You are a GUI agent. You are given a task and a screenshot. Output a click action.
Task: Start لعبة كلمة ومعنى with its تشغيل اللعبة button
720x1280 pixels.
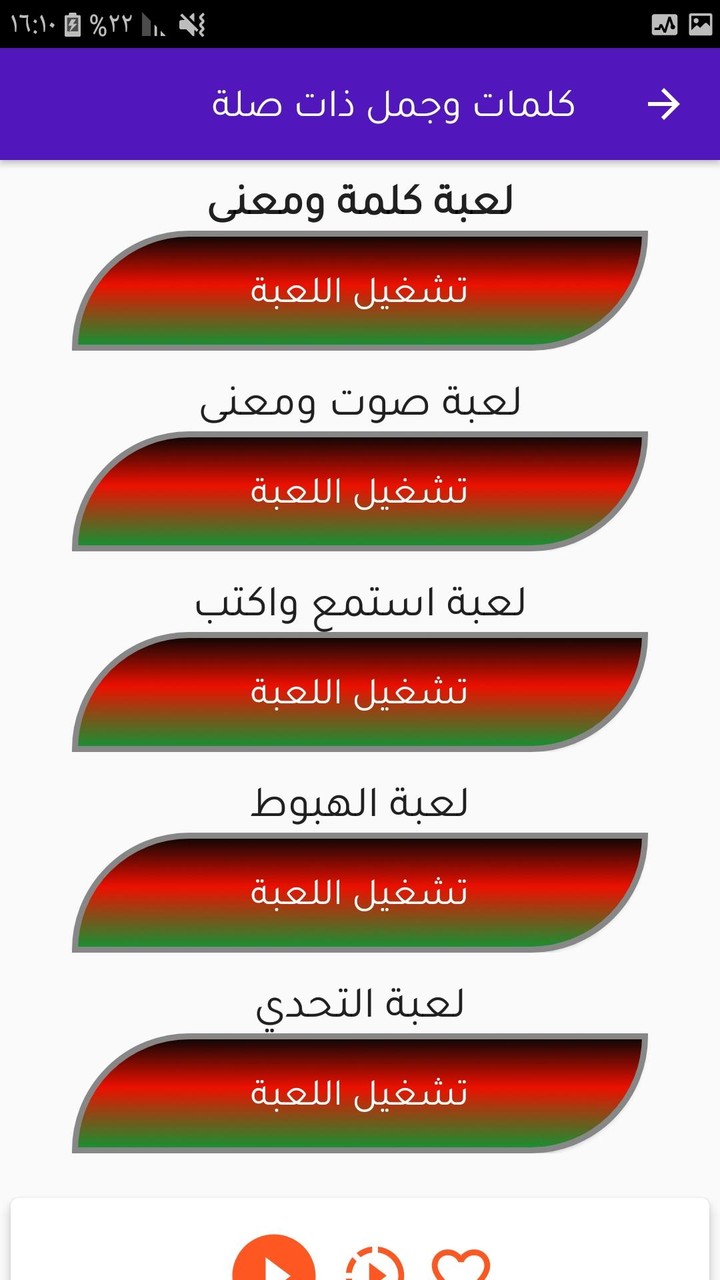coord(360,291)
